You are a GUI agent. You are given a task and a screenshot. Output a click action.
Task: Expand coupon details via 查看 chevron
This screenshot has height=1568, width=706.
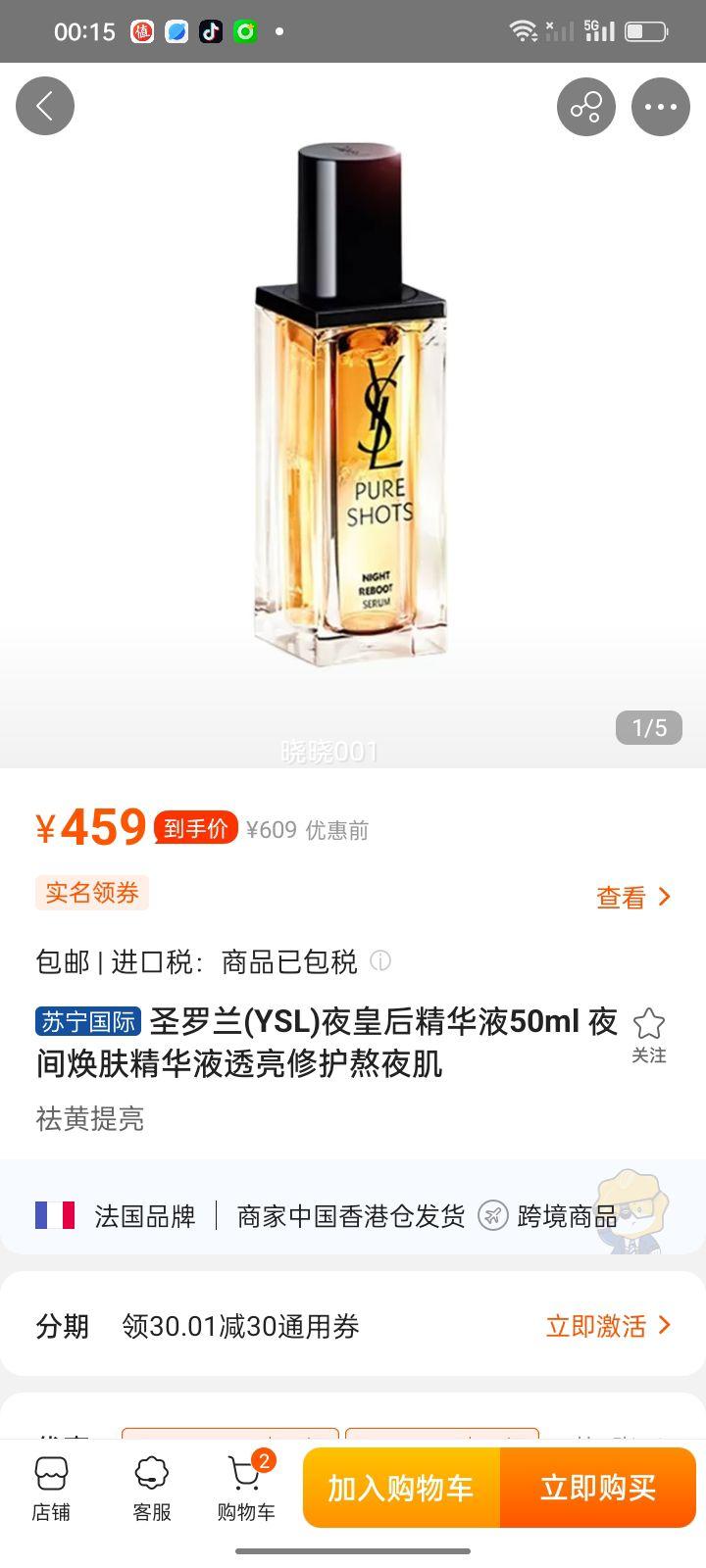click(633, 897)
